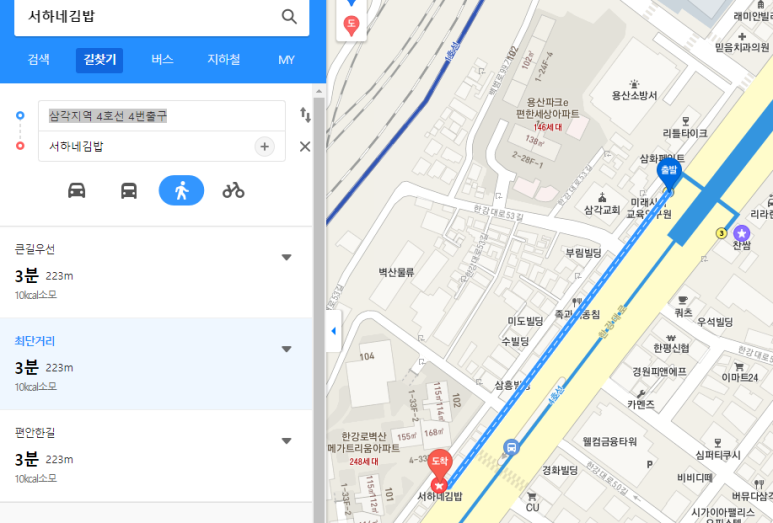Viewport: 773px width, 523px height.
Task: Select bicycle directions mode
Action: tap(233, 190)
